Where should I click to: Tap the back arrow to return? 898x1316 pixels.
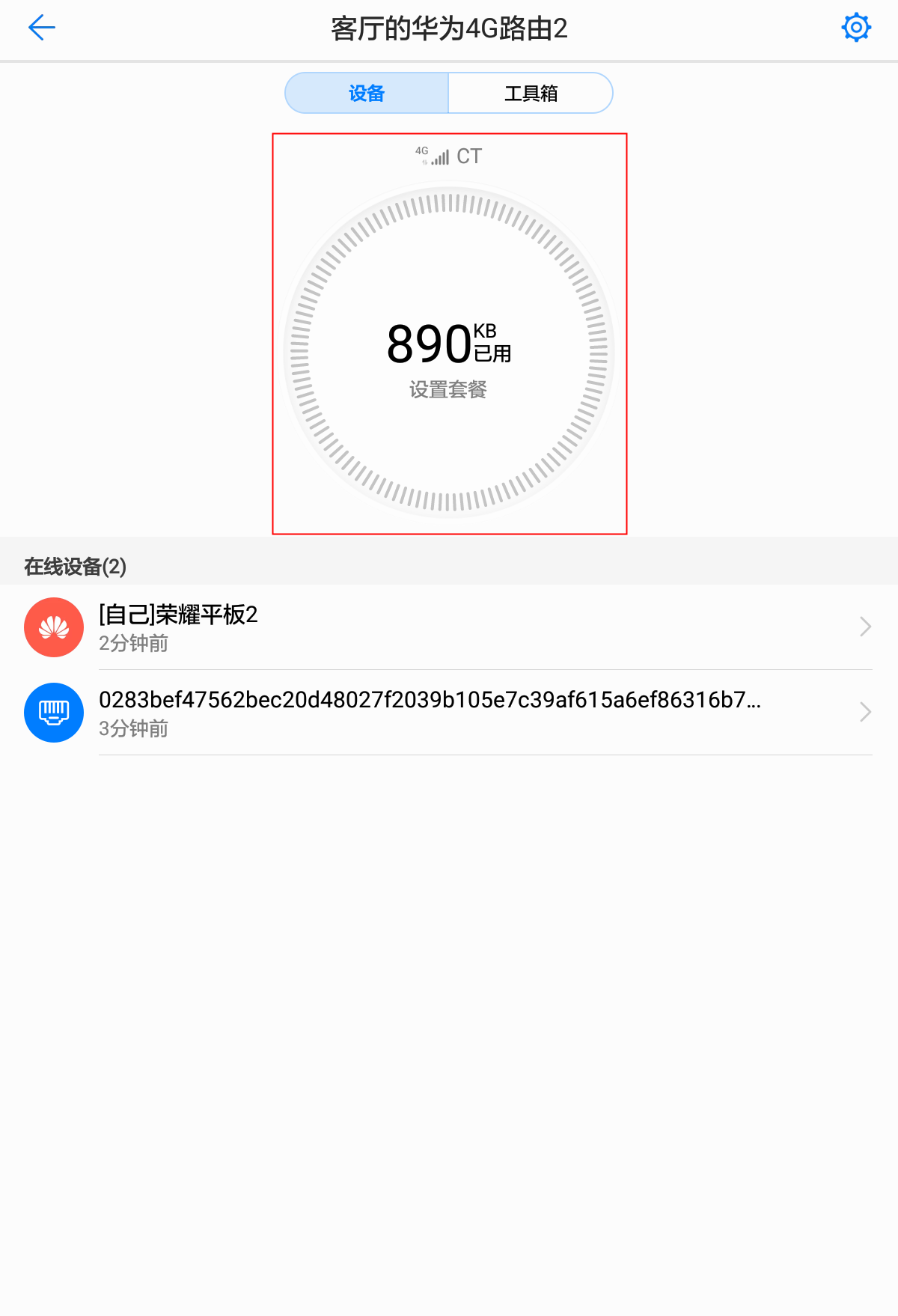click(42, 27)
